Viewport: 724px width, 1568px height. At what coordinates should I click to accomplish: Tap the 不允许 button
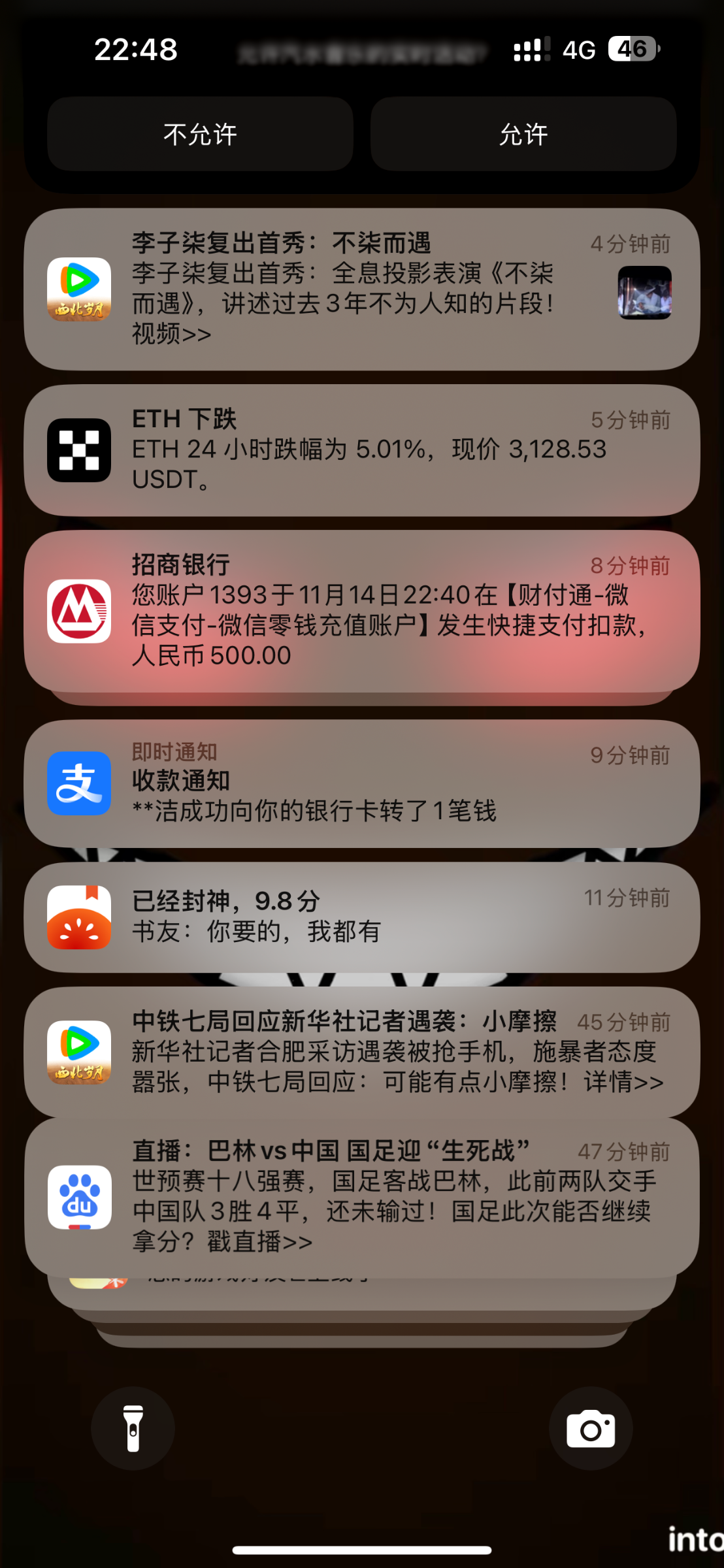(x=200, y=135)
